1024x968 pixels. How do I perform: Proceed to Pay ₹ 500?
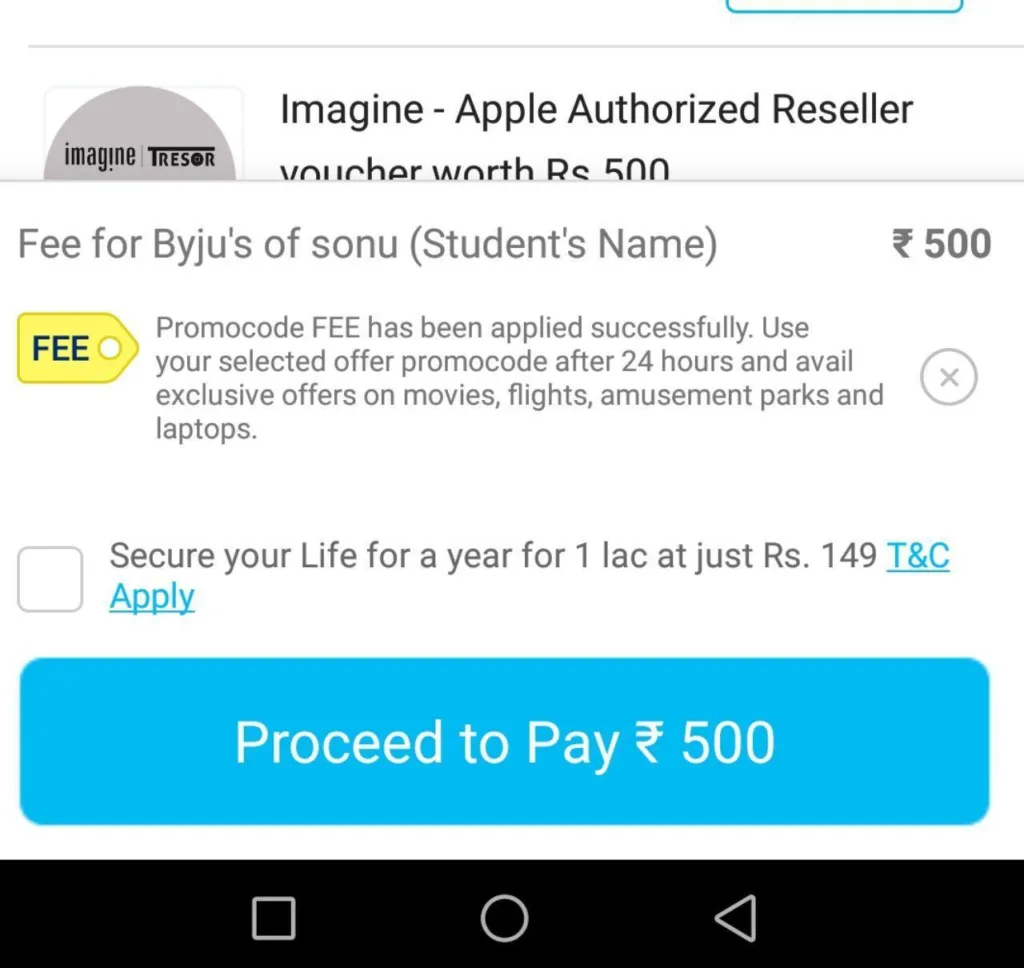pos(504,742)
